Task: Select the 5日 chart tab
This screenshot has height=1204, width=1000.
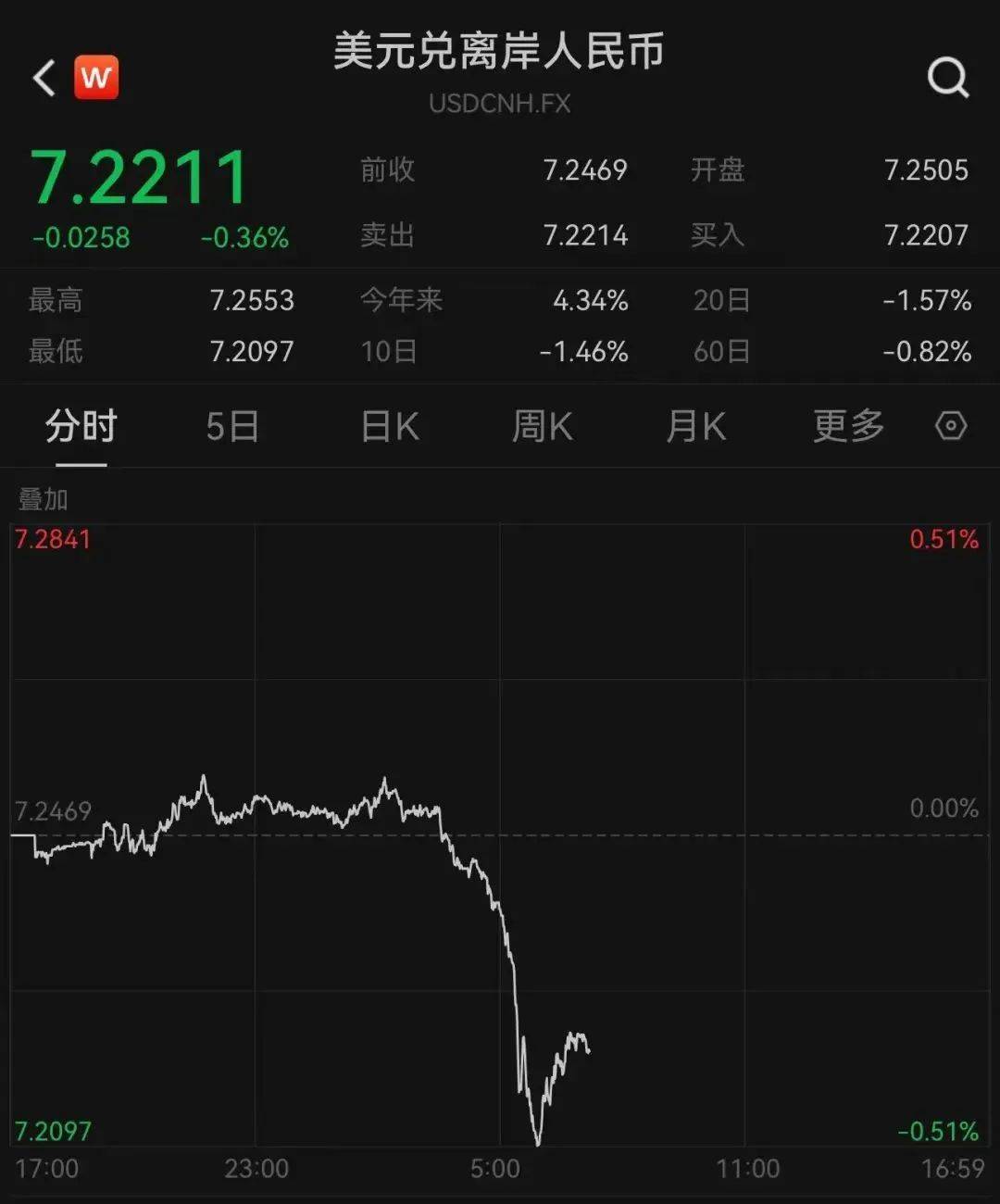Action: (231, 427)
